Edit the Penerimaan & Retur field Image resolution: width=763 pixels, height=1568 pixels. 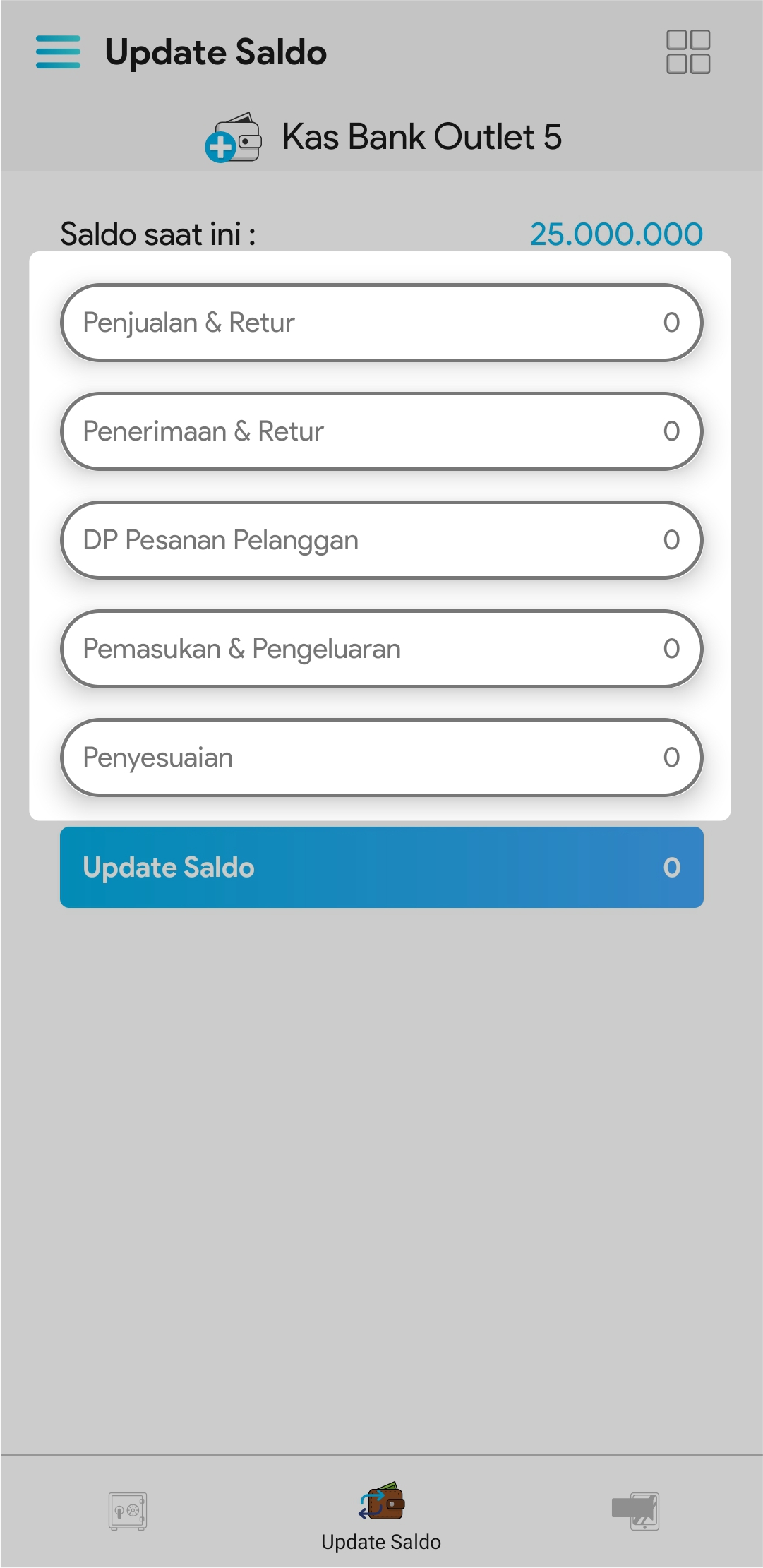click(x=381, y=431)
